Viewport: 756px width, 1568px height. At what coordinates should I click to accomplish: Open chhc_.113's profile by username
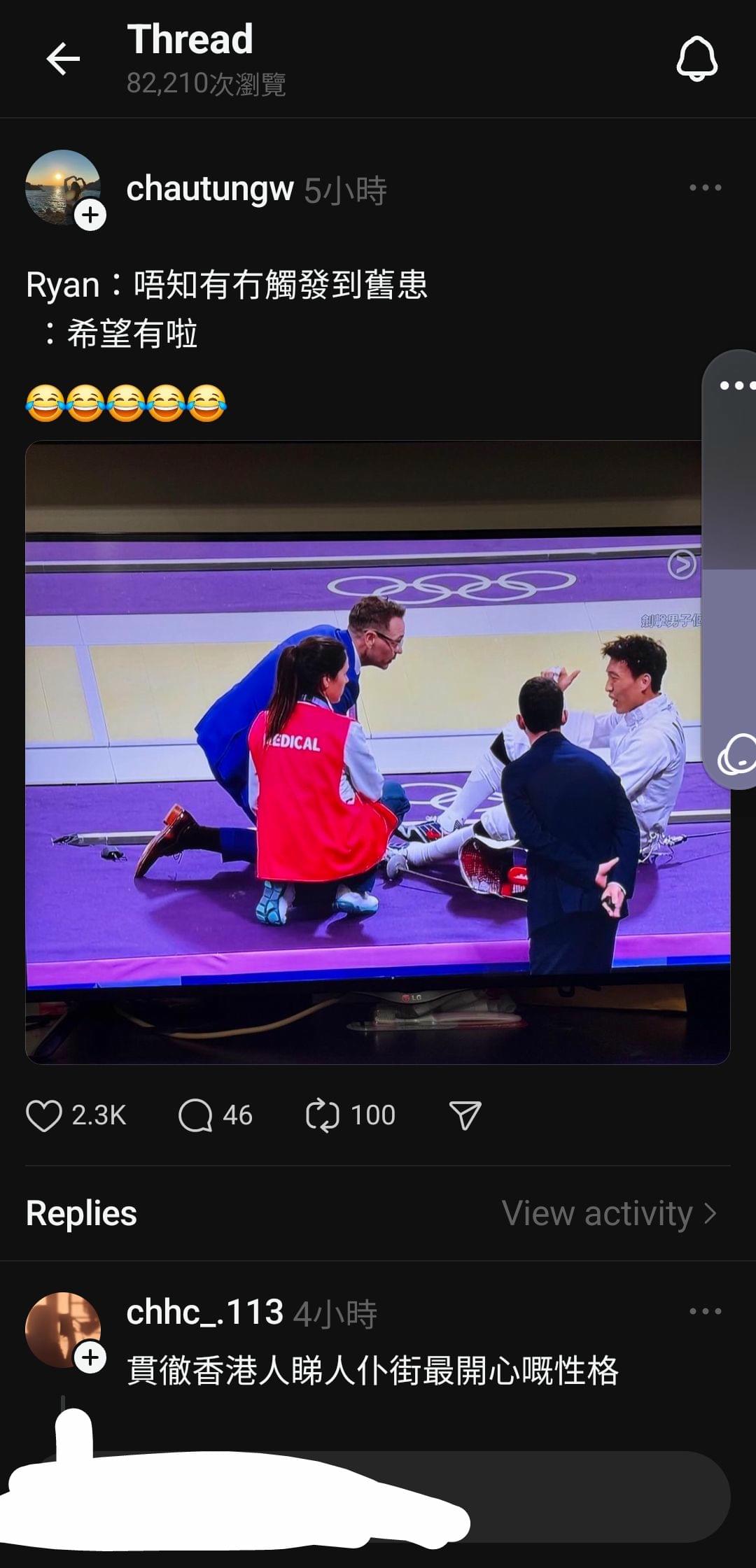click(204, 1313)
